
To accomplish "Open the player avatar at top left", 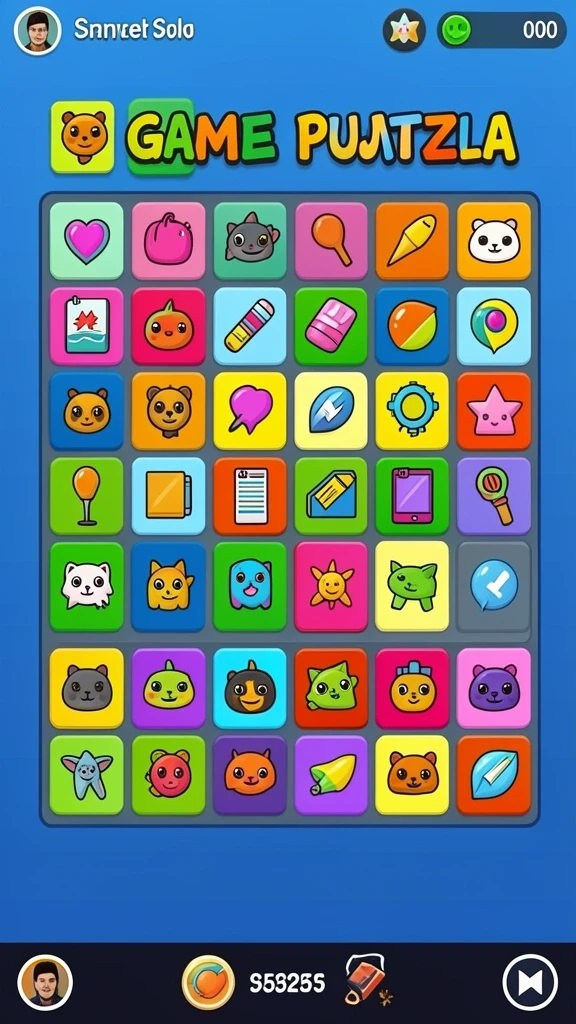I will click(37, 31).
